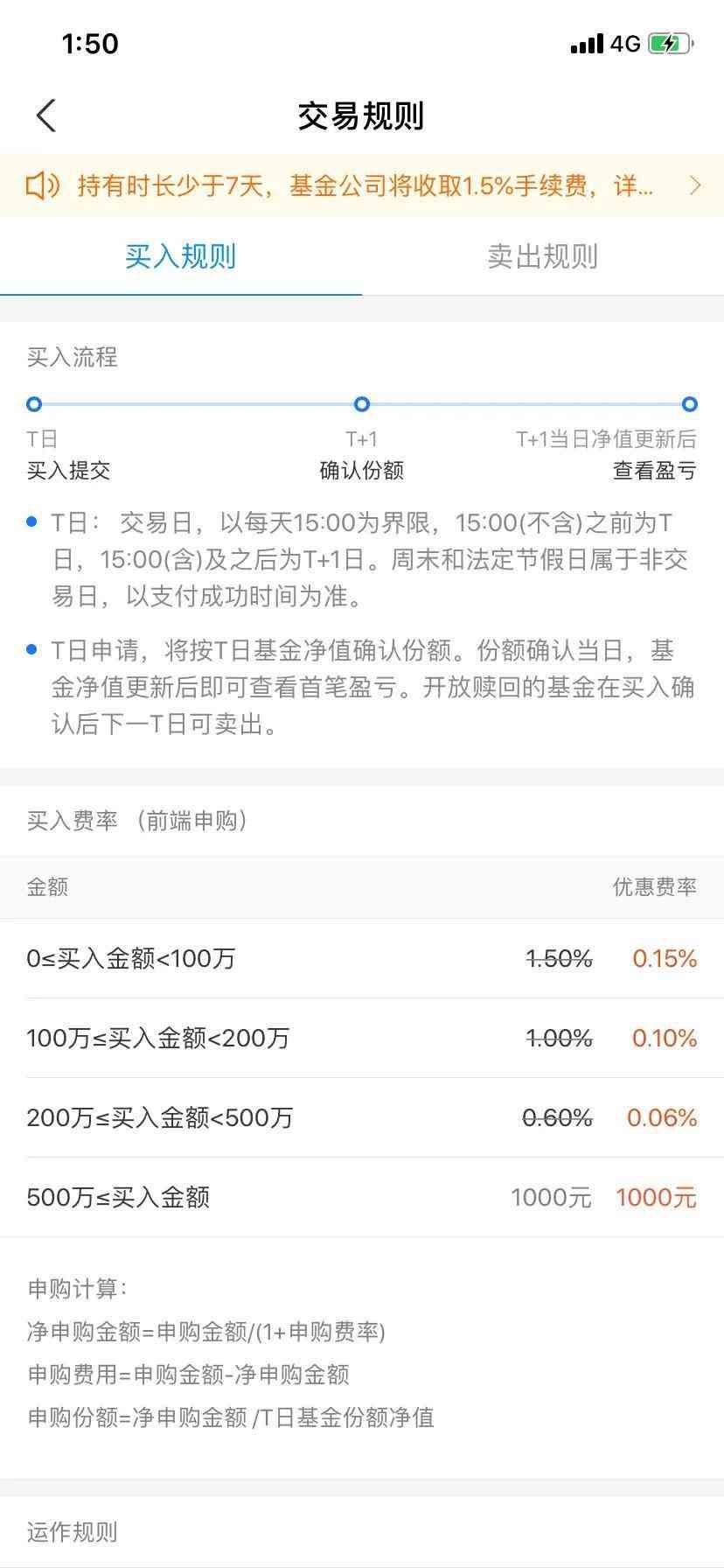Click the T日 timeline dot
This screenshot has width=724, height=1568.
tap(33, 404)
